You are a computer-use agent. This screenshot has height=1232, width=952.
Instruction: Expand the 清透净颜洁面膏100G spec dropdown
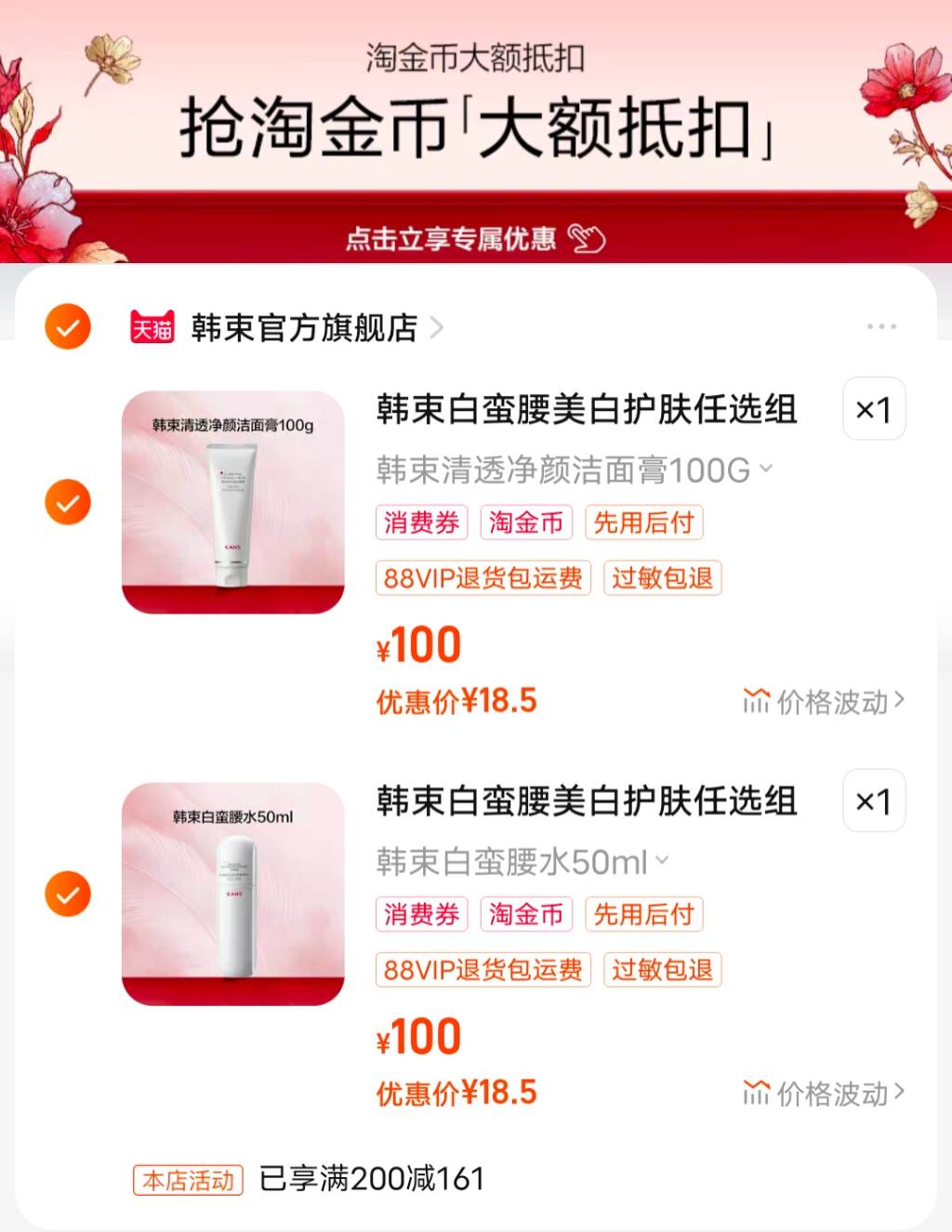765,470
